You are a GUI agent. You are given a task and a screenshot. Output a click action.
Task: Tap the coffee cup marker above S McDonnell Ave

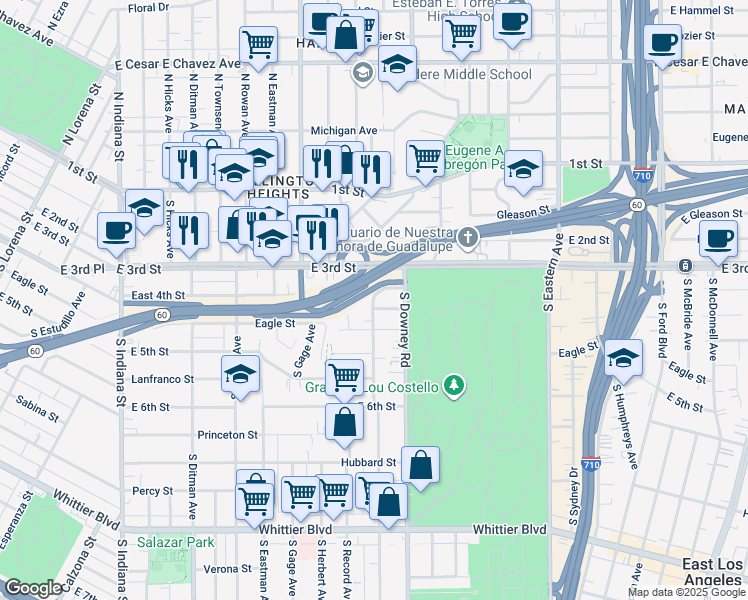pos(718,242)
